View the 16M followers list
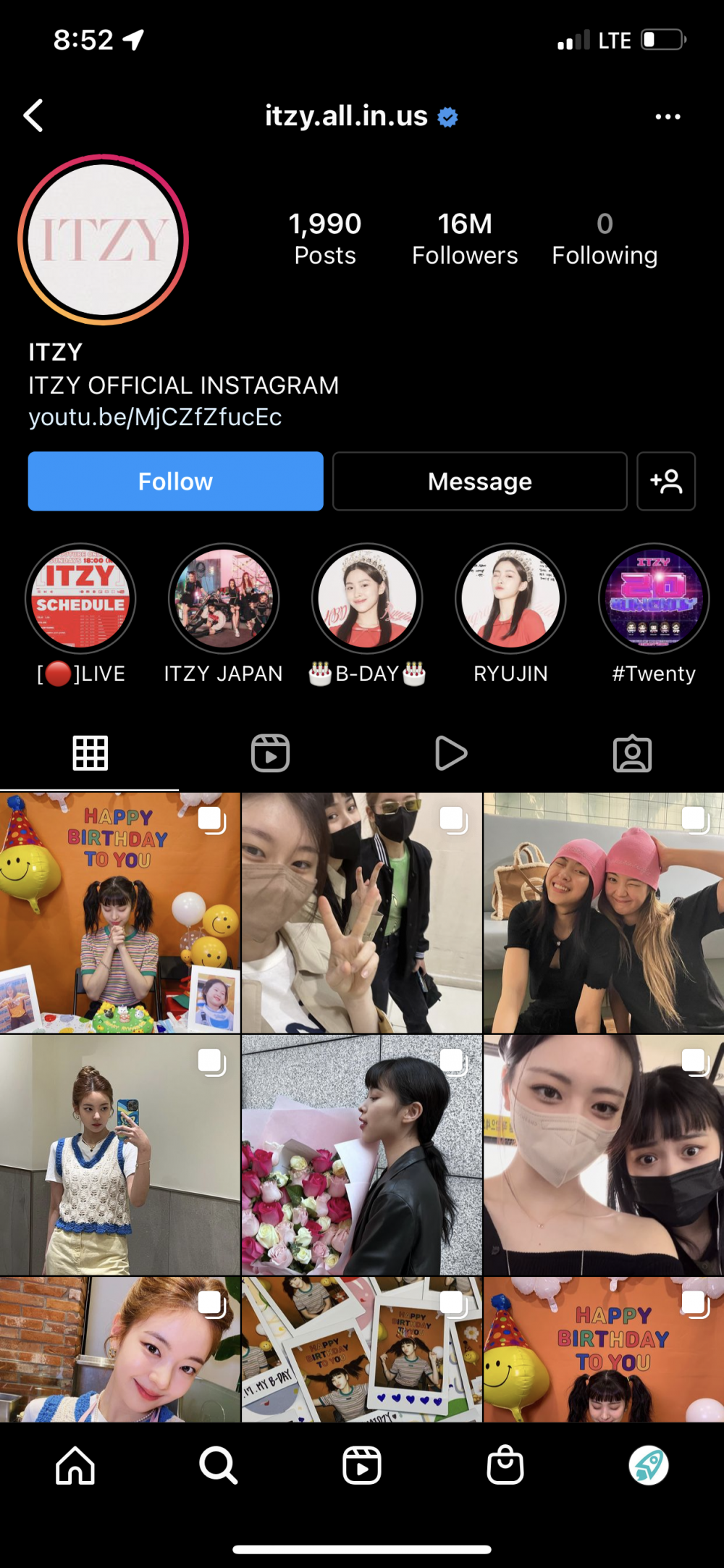Screen dimensions: 724x1568 pyautogui.click(x=465, y=239)
